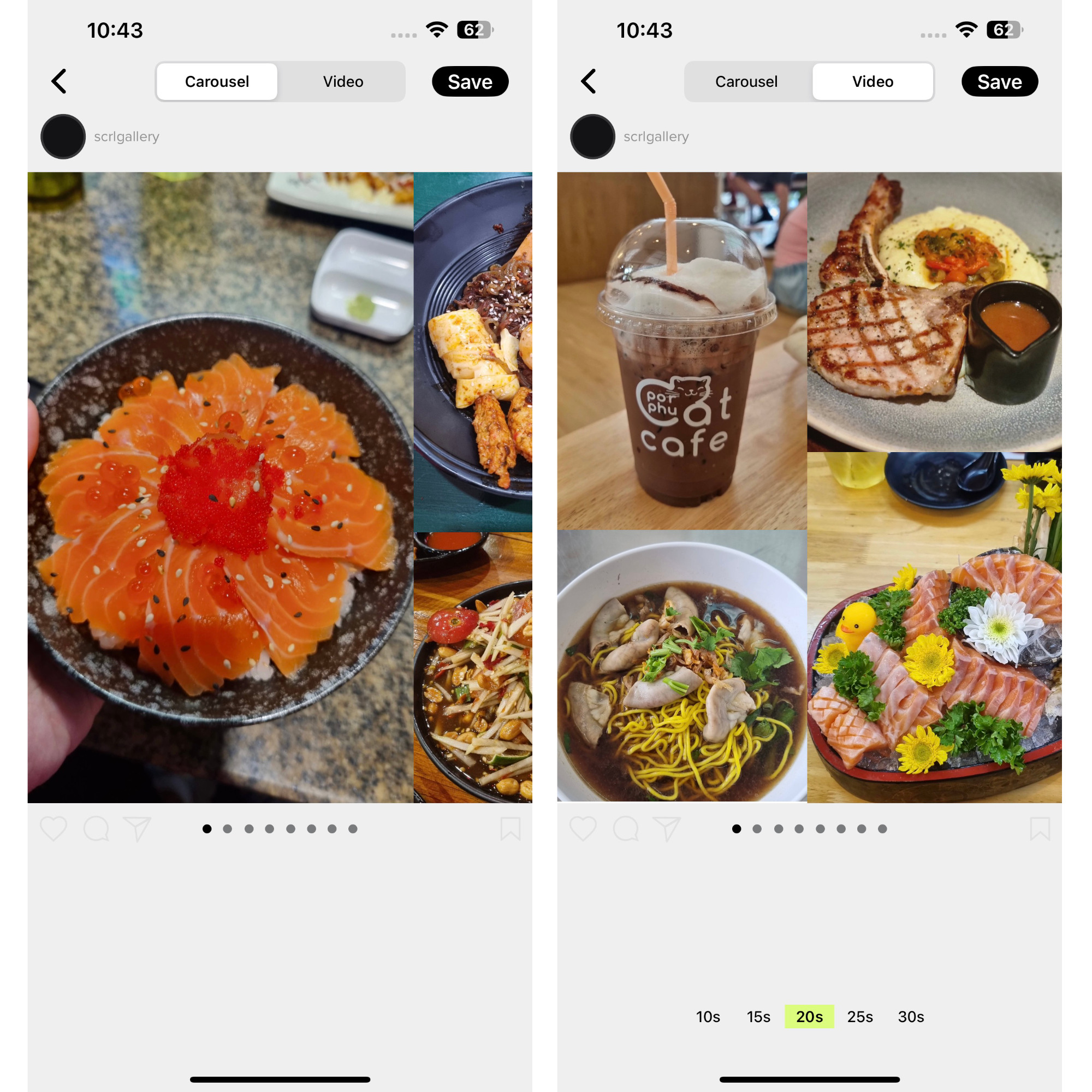Image resolution: width=1092 pixels, height=1092 pixels.
Task: Share the post with the cat cafe drink
Action: (x=667, y=829)
